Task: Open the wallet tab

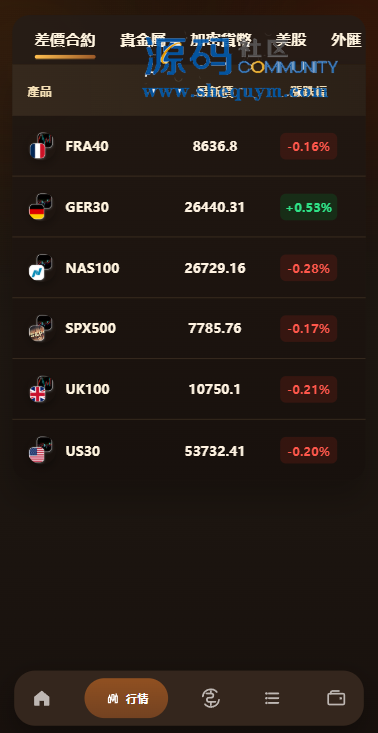Action: (x=336, y=698)
